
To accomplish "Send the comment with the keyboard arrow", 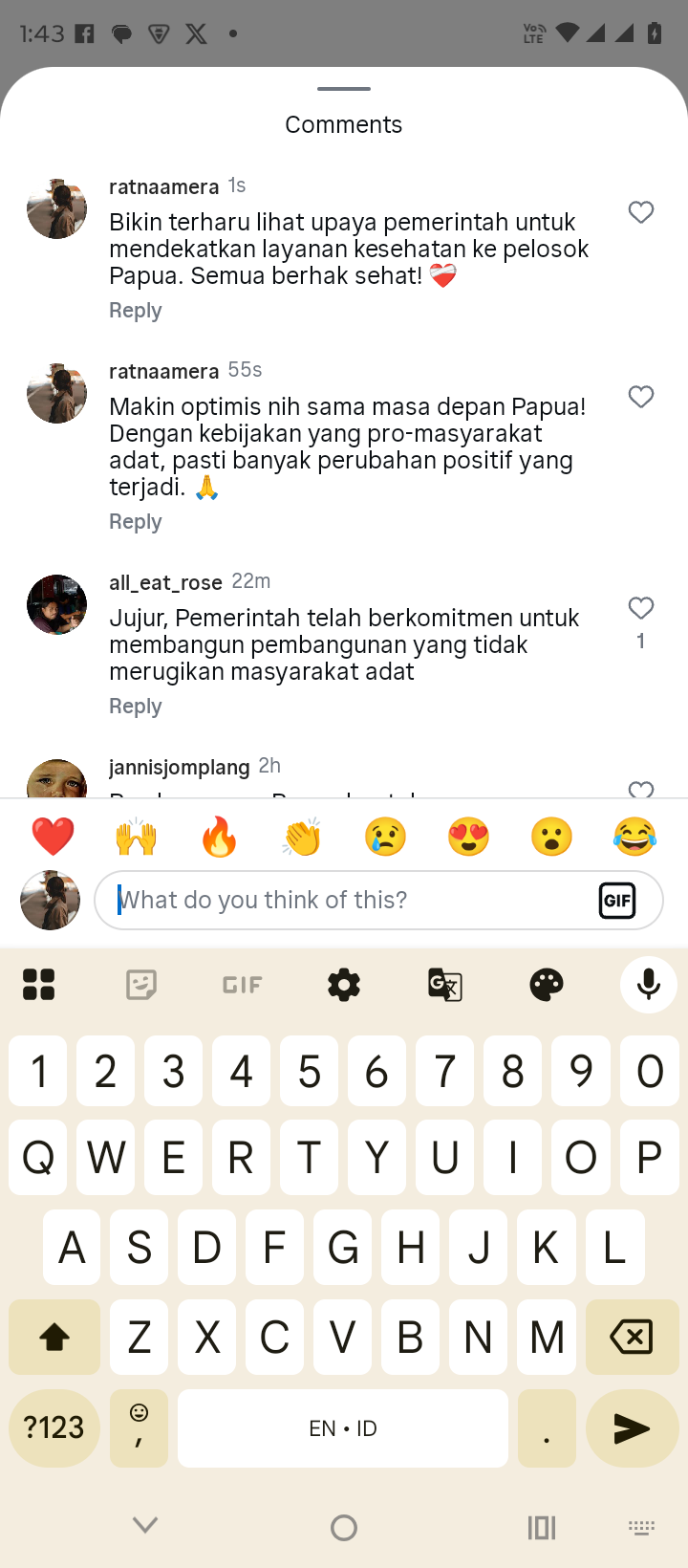I will coord(632,1428).
